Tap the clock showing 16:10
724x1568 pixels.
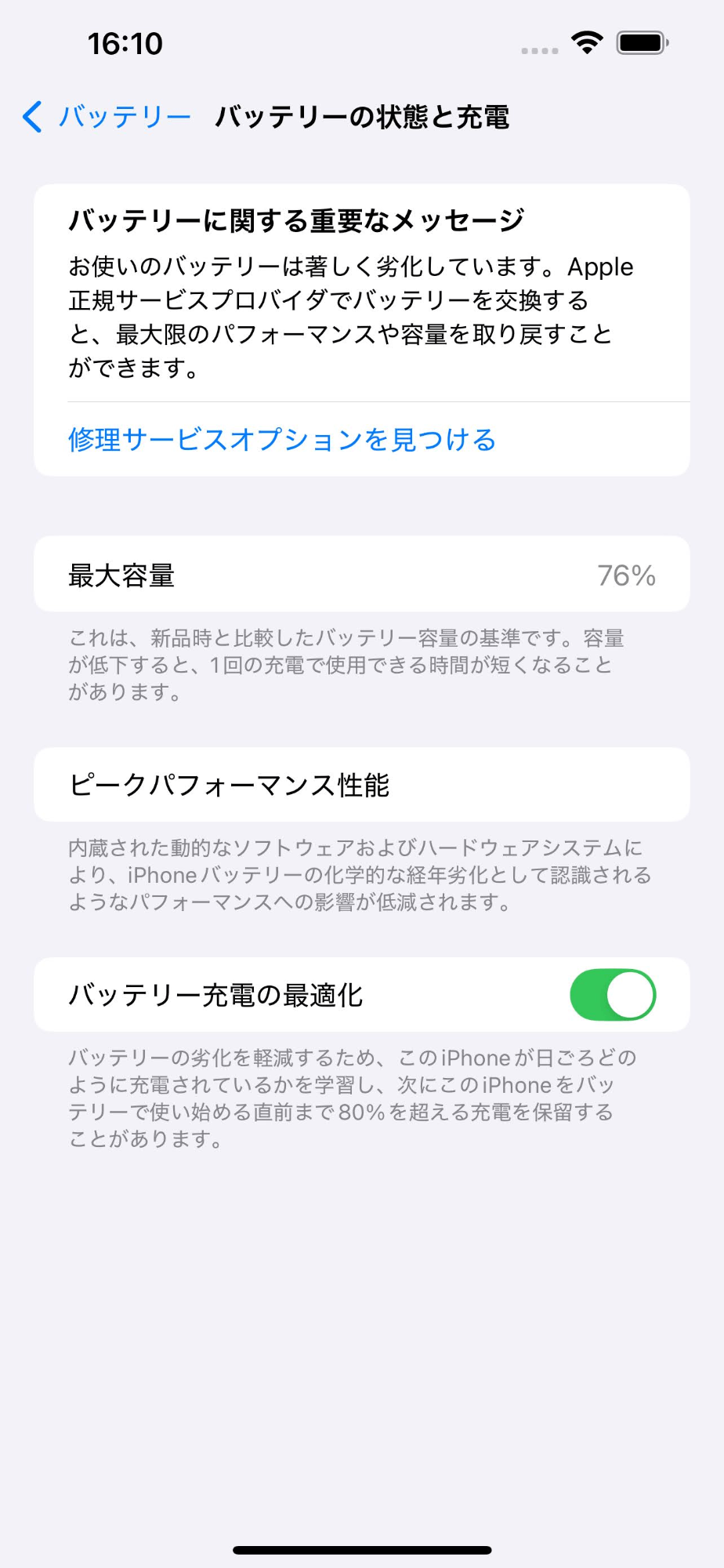pyautogui.click(x=124, y=44)
